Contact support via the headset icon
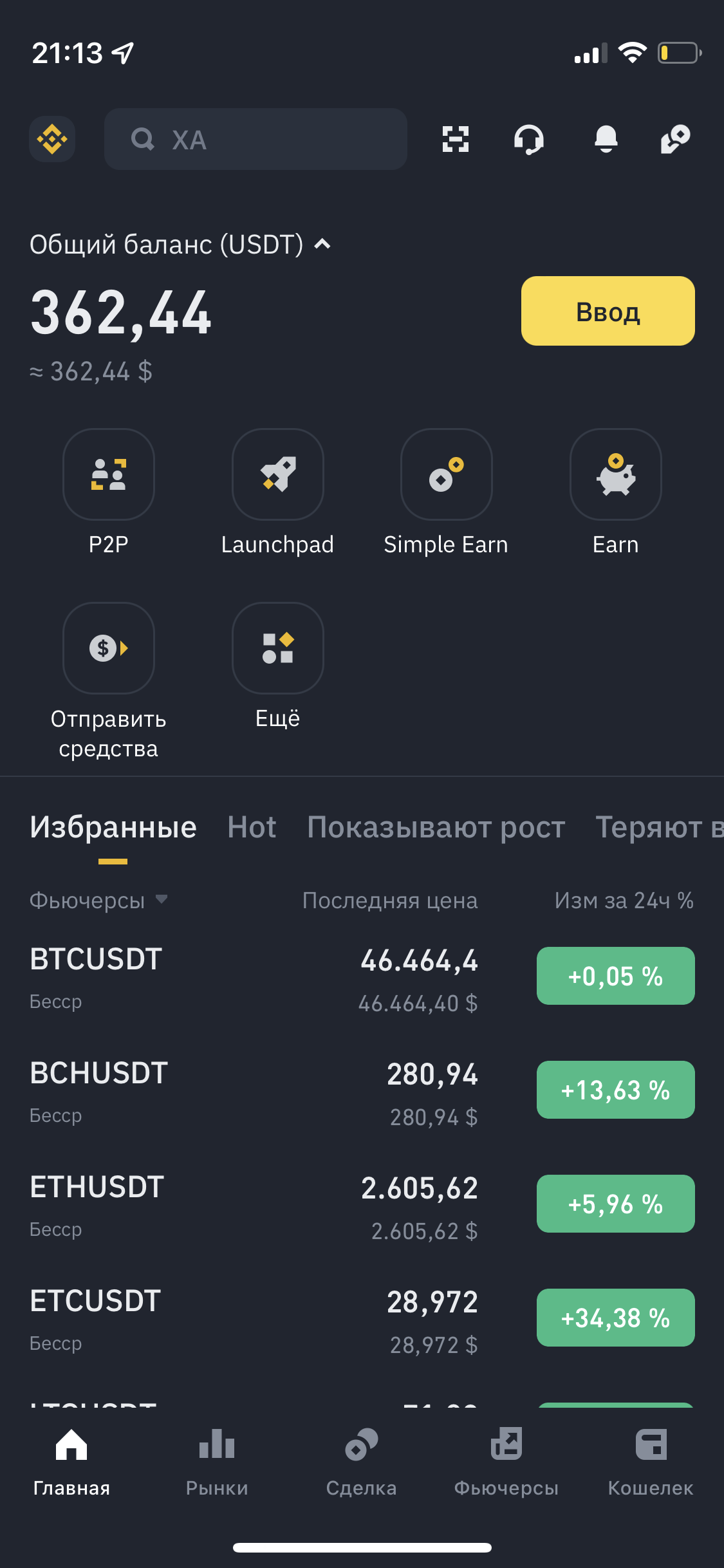This screenshot has width=724, height=1568. pyautogui.click(x=529, y=139)
